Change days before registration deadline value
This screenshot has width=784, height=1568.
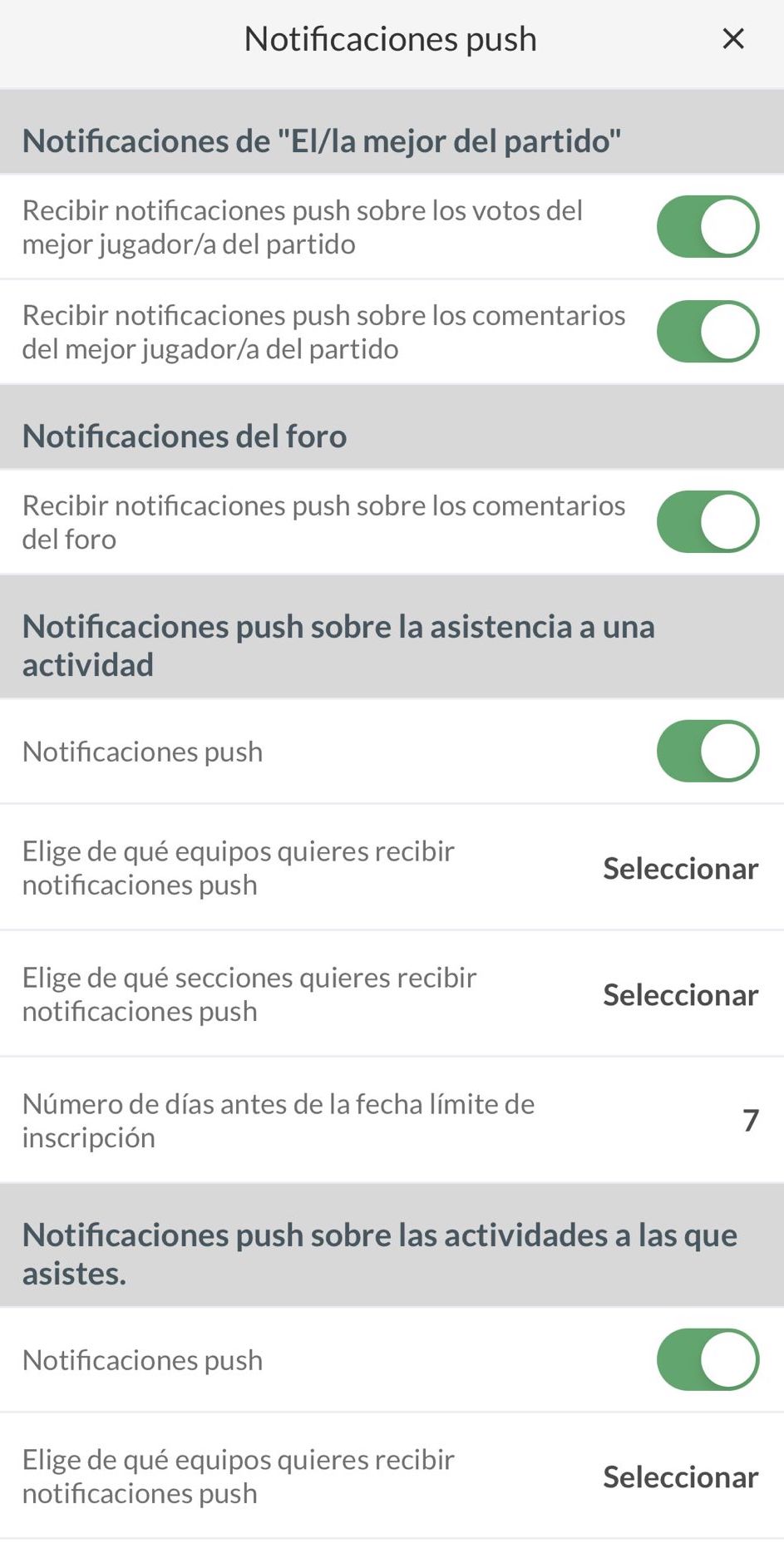pos(750,1120)
